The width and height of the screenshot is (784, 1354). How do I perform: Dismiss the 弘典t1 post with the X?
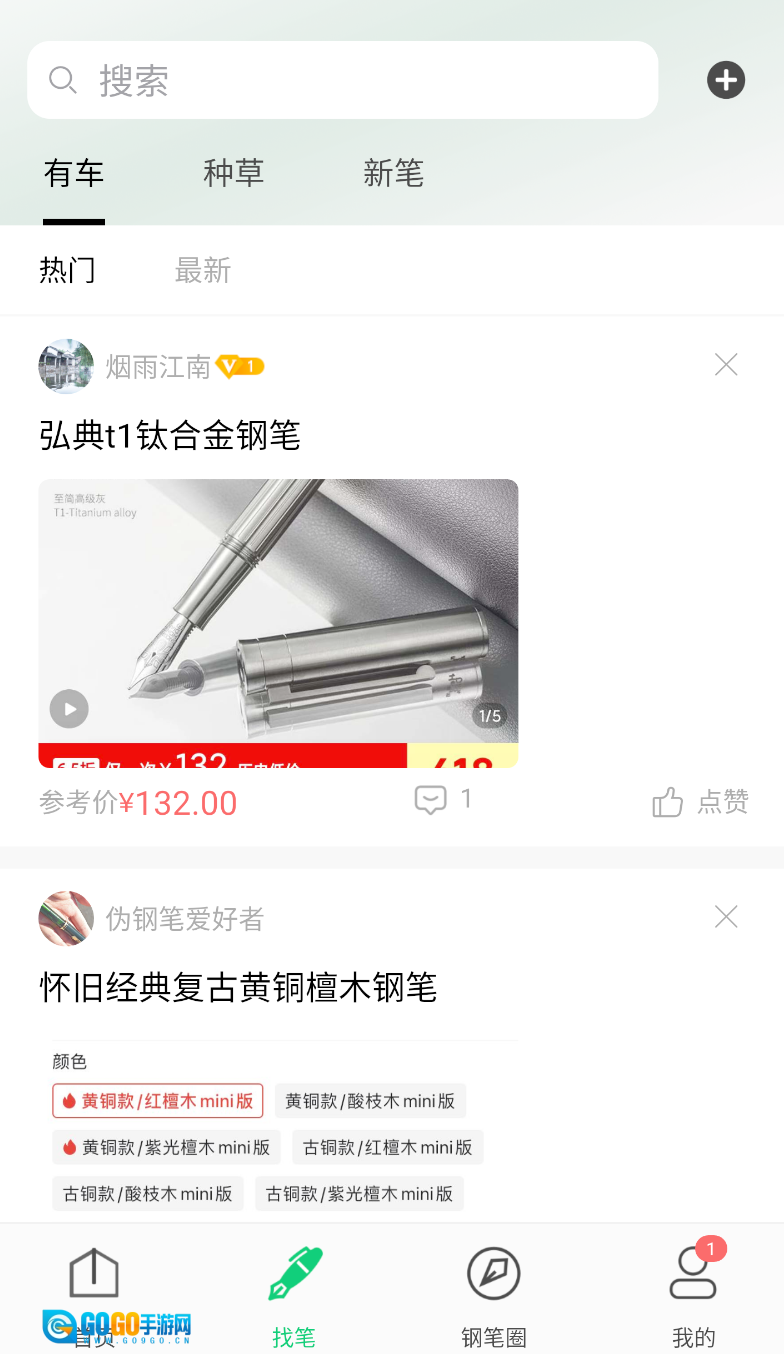point(726,364)
